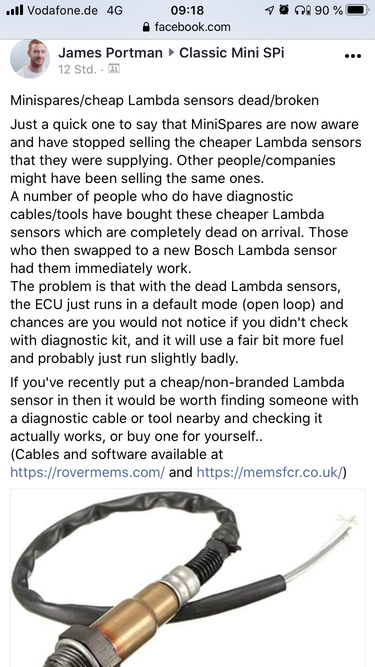Open the rovermems.com link

coord(87,473)
